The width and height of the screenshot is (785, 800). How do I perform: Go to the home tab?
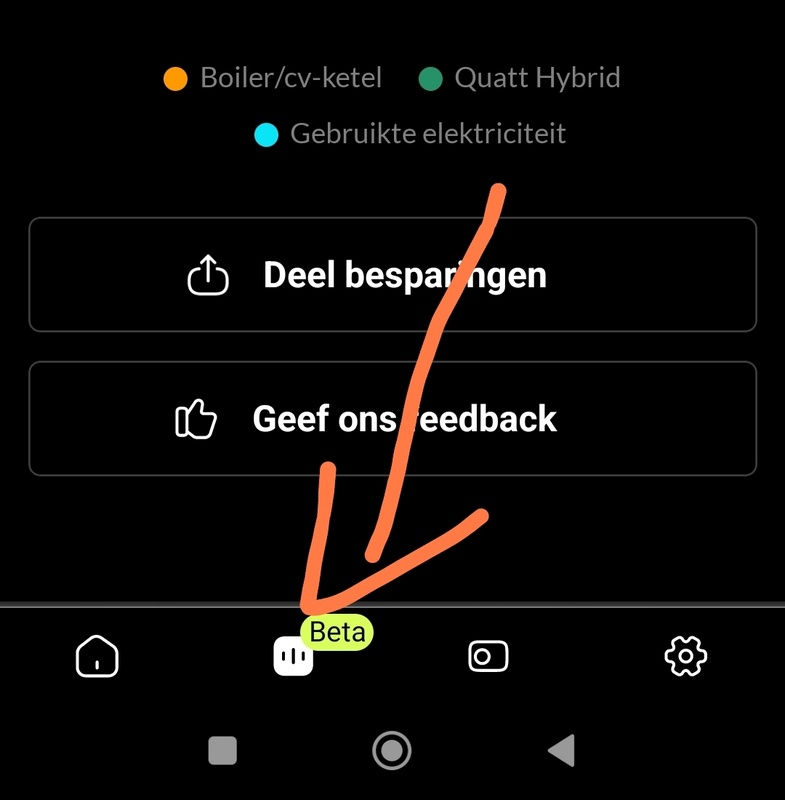point(97,657)
